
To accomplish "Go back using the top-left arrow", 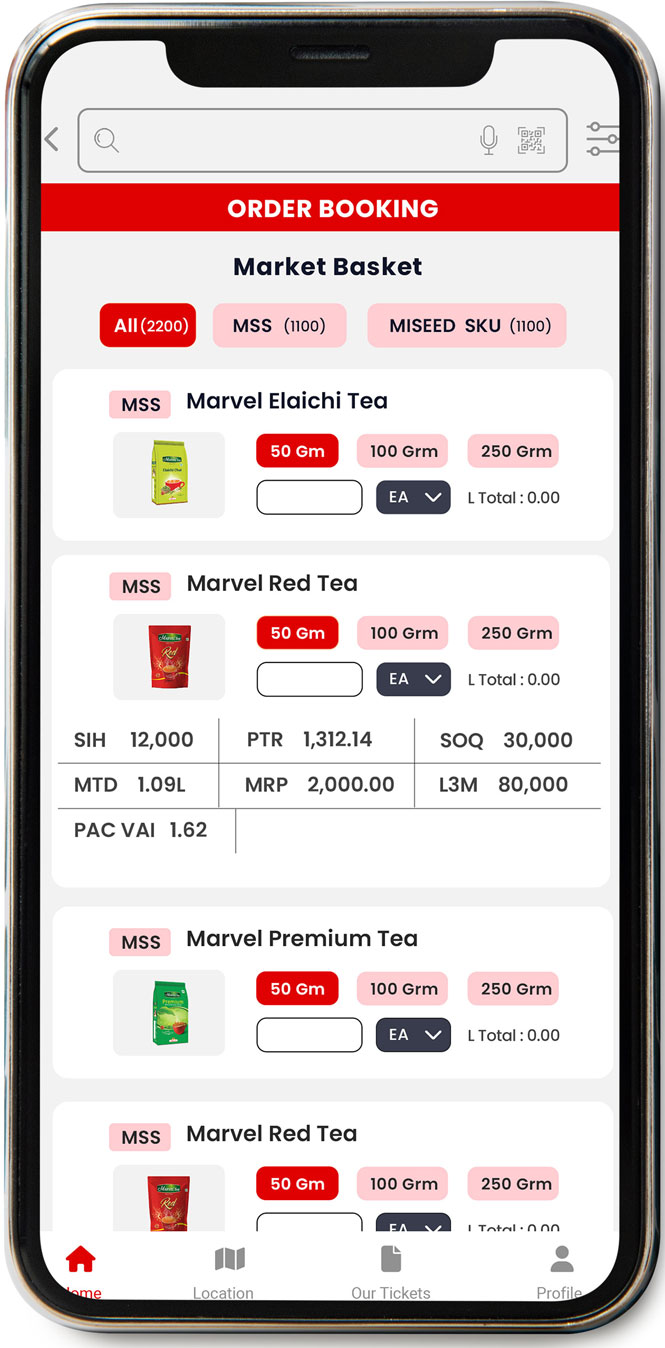I will pos(53,140).
